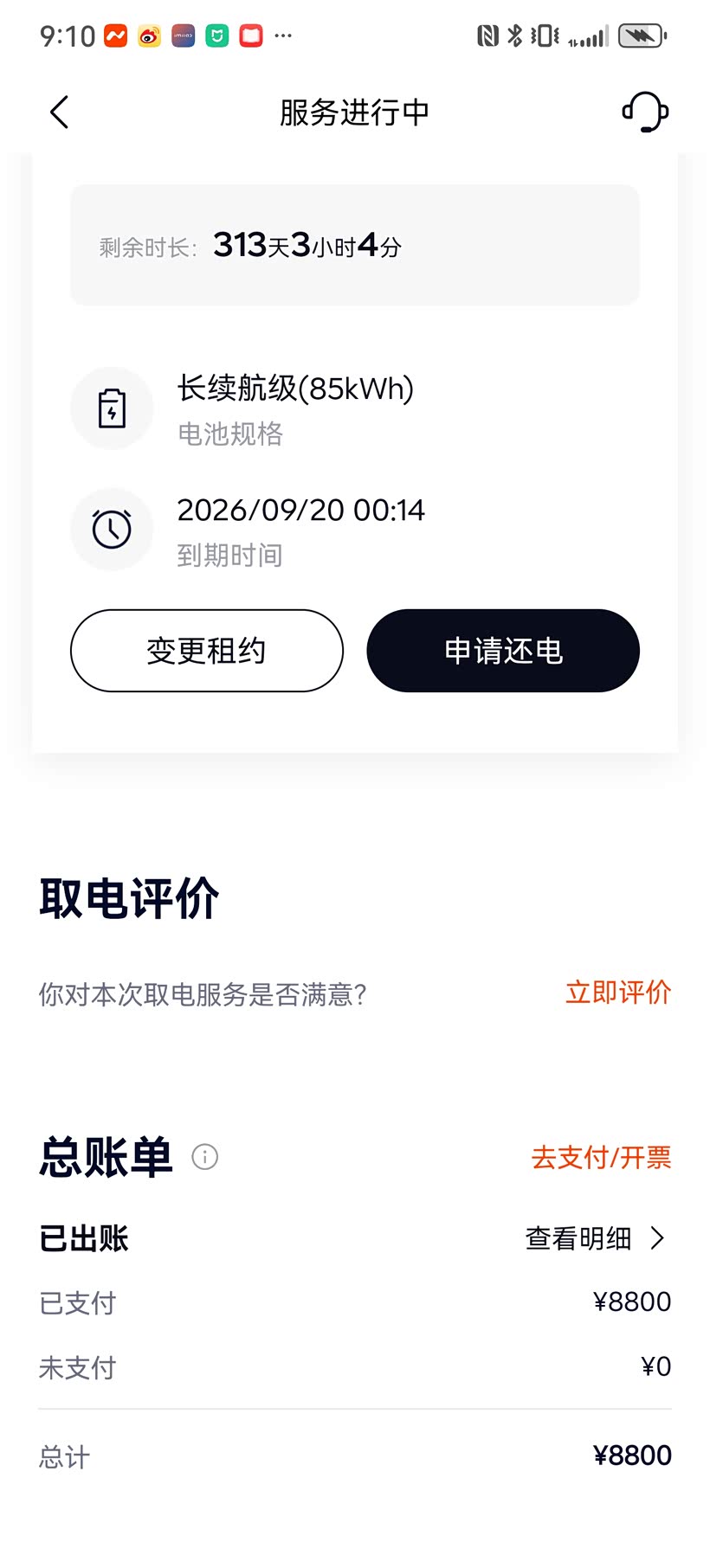Tap the 变更租约 button
Screen dimensions: 710x1568
pyautogui.click(x=206, y=651)
